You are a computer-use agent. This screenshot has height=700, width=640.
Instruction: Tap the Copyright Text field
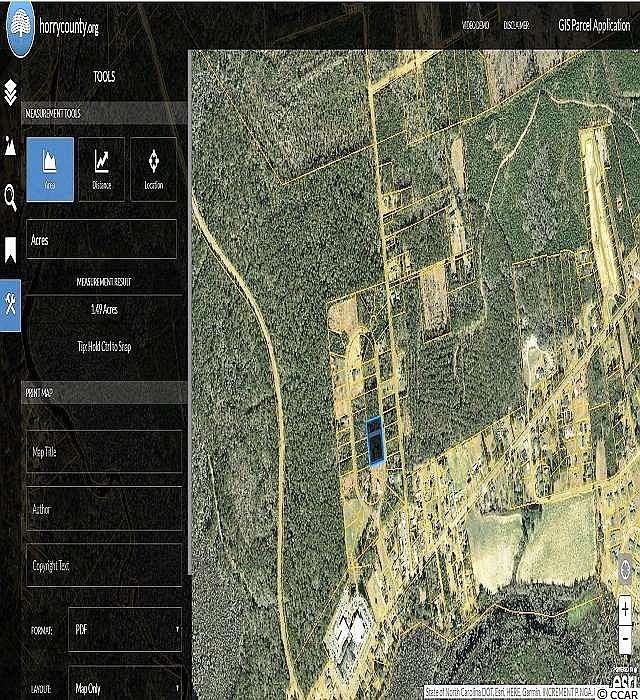pyautogui.click(x=102, y=565)
